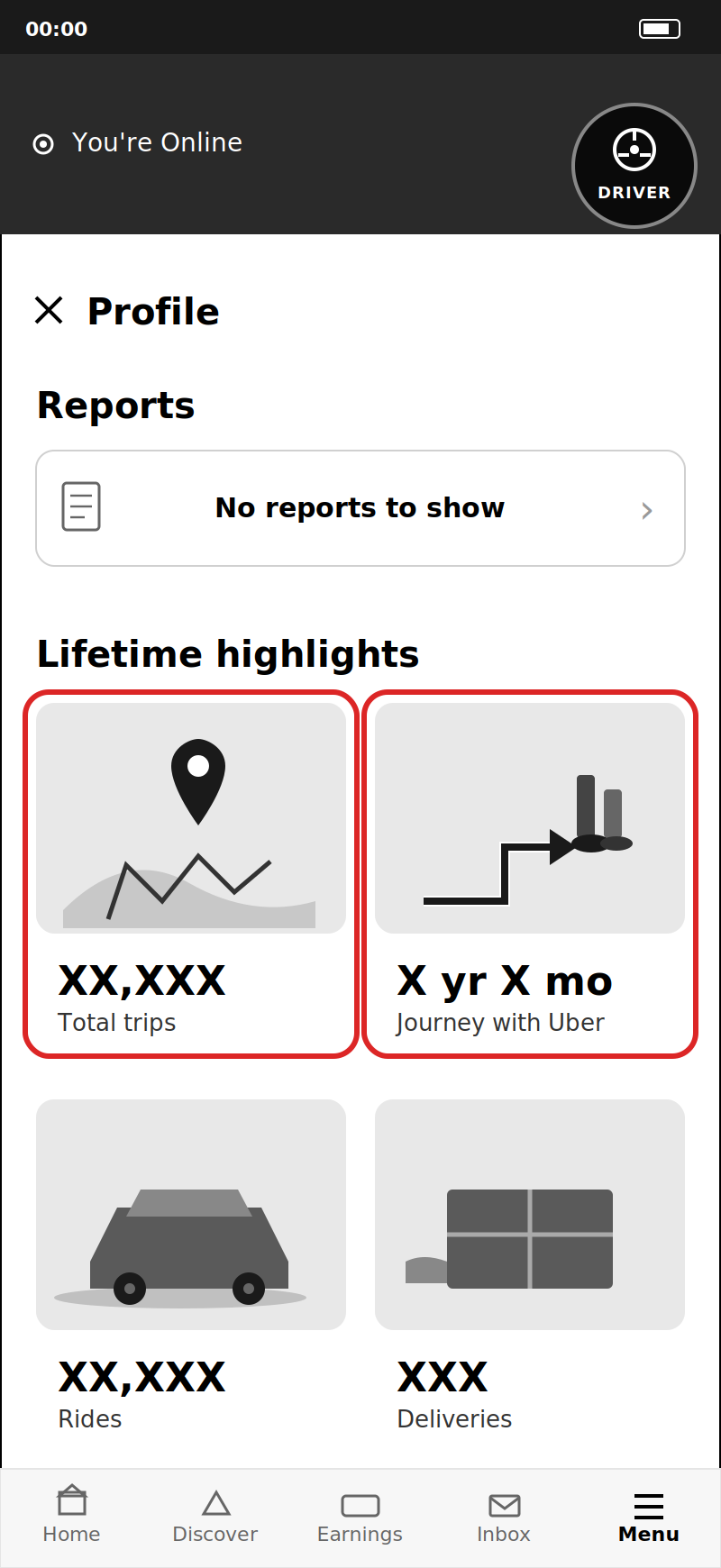
Task: Switch to the Discover tab
Action: pos(215,1516)
